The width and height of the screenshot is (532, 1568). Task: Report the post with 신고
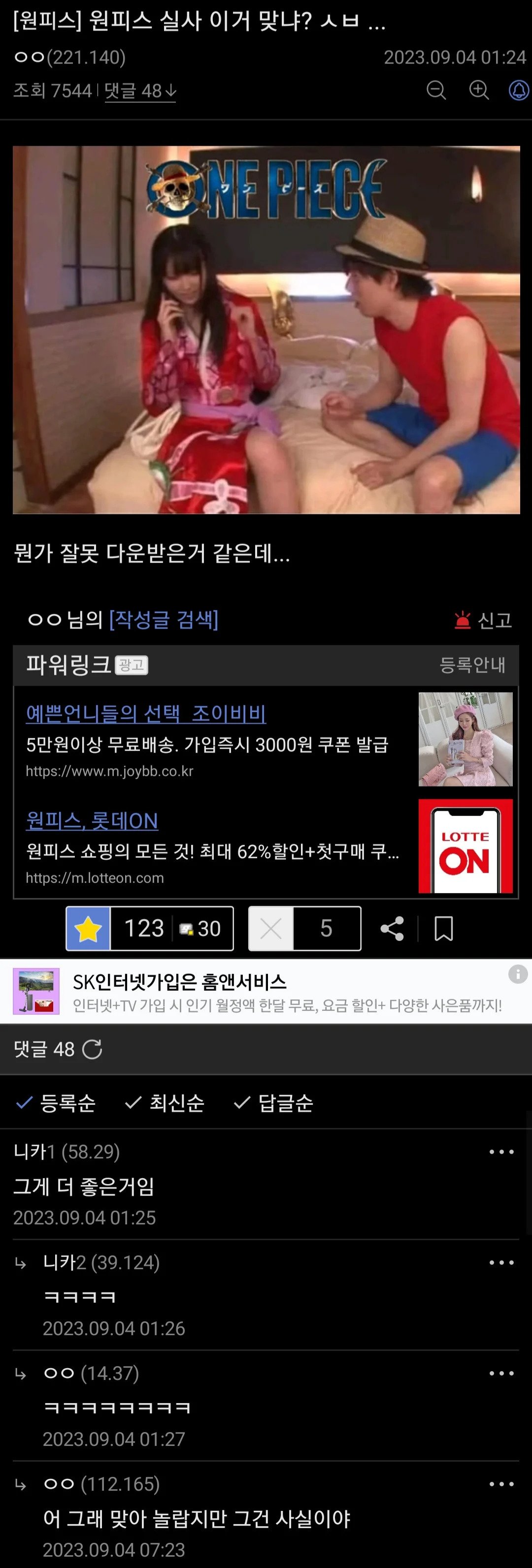coord(483,620)
